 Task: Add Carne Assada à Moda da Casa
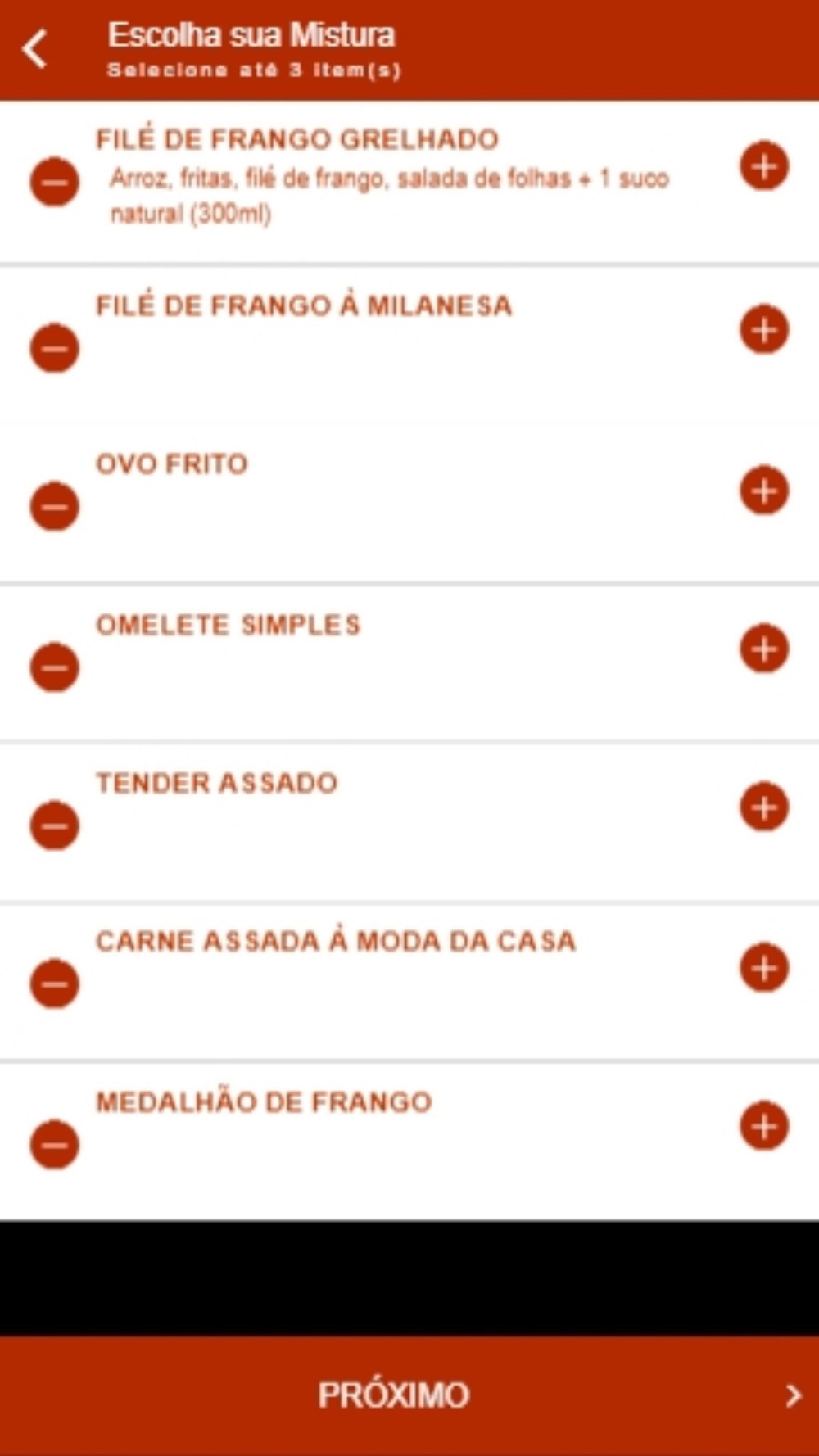click(764, 967)
